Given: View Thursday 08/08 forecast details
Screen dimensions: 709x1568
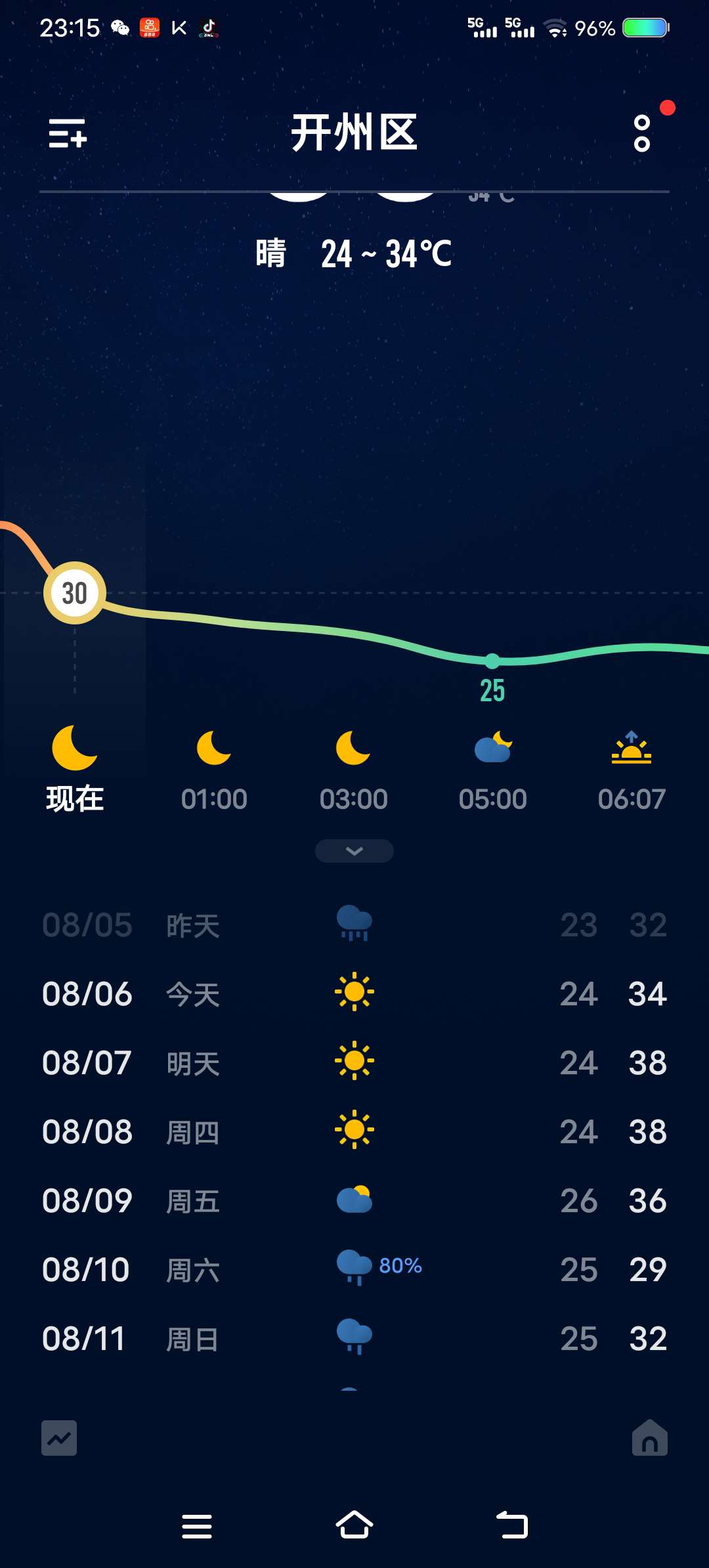Looking at the screenshot, I should click(x=354, y=1131).
